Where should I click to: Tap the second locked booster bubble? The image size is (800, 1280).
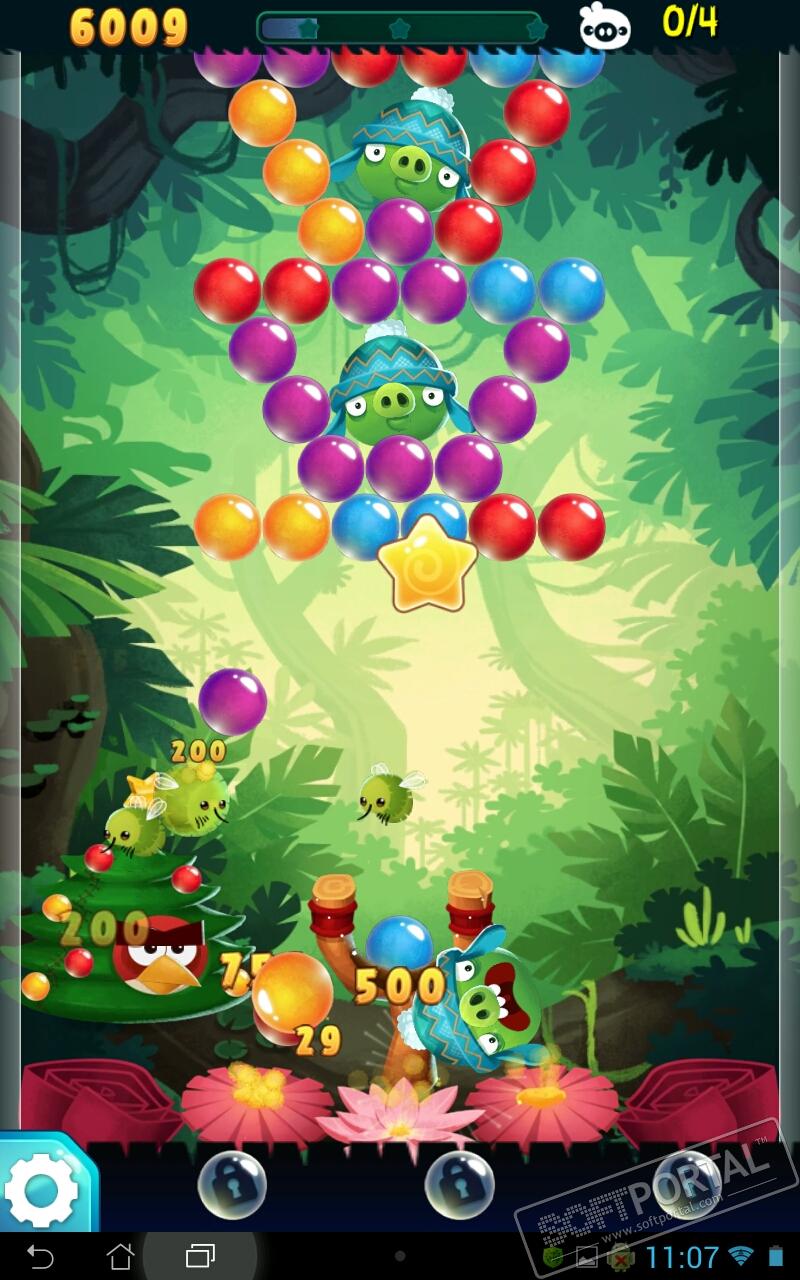(459, 1184)
